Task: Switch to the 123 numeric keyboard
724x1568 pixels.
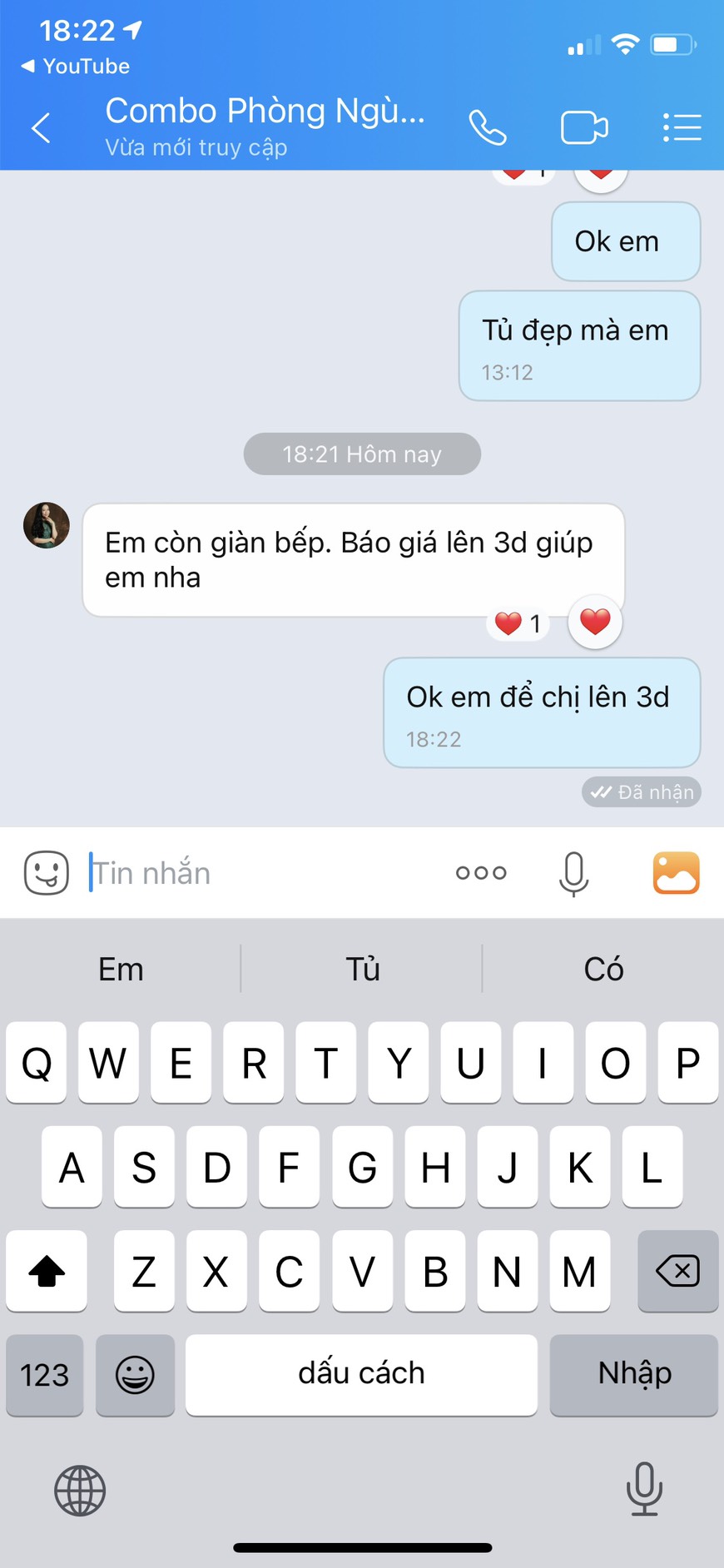Action: point(45,1374)
